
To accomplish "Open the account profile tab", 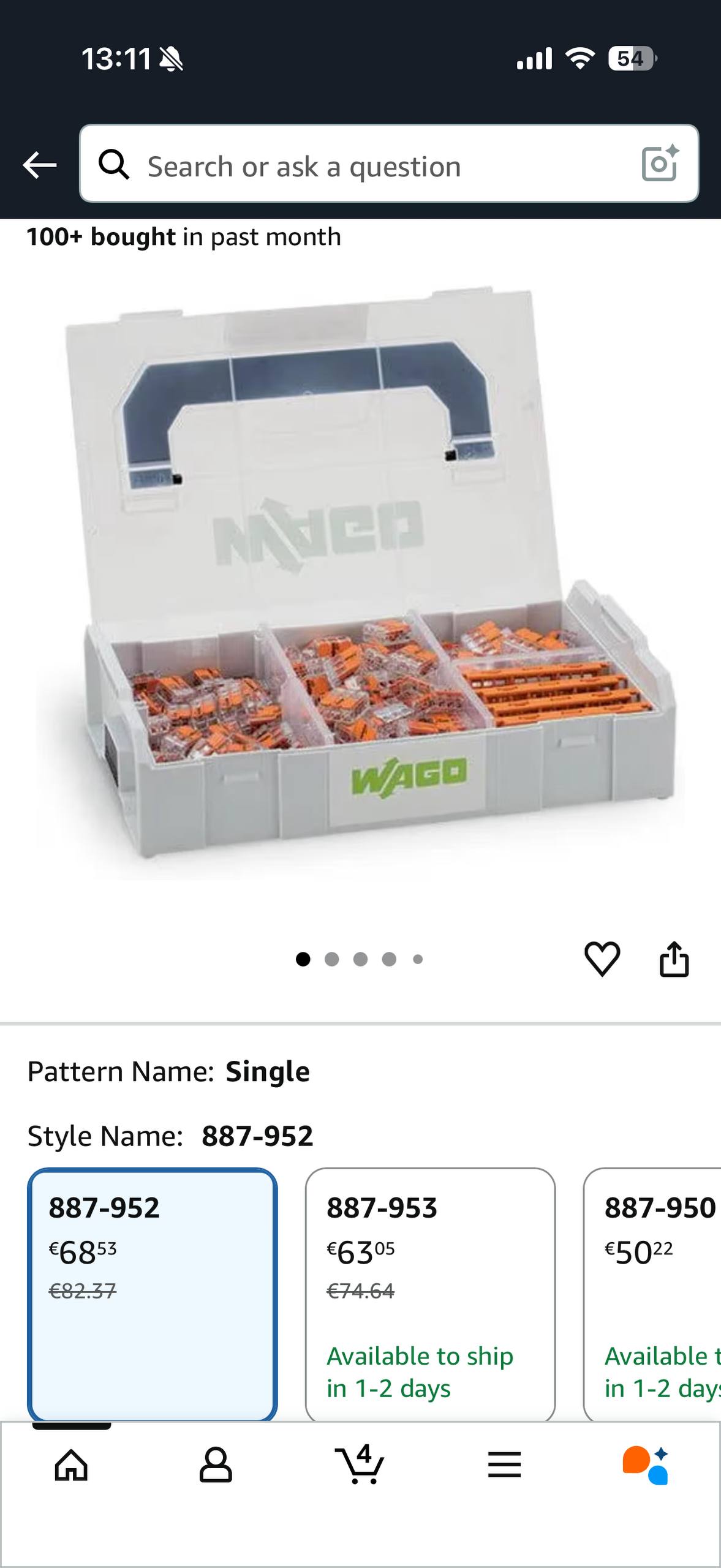I will [x=216, y=1465].
